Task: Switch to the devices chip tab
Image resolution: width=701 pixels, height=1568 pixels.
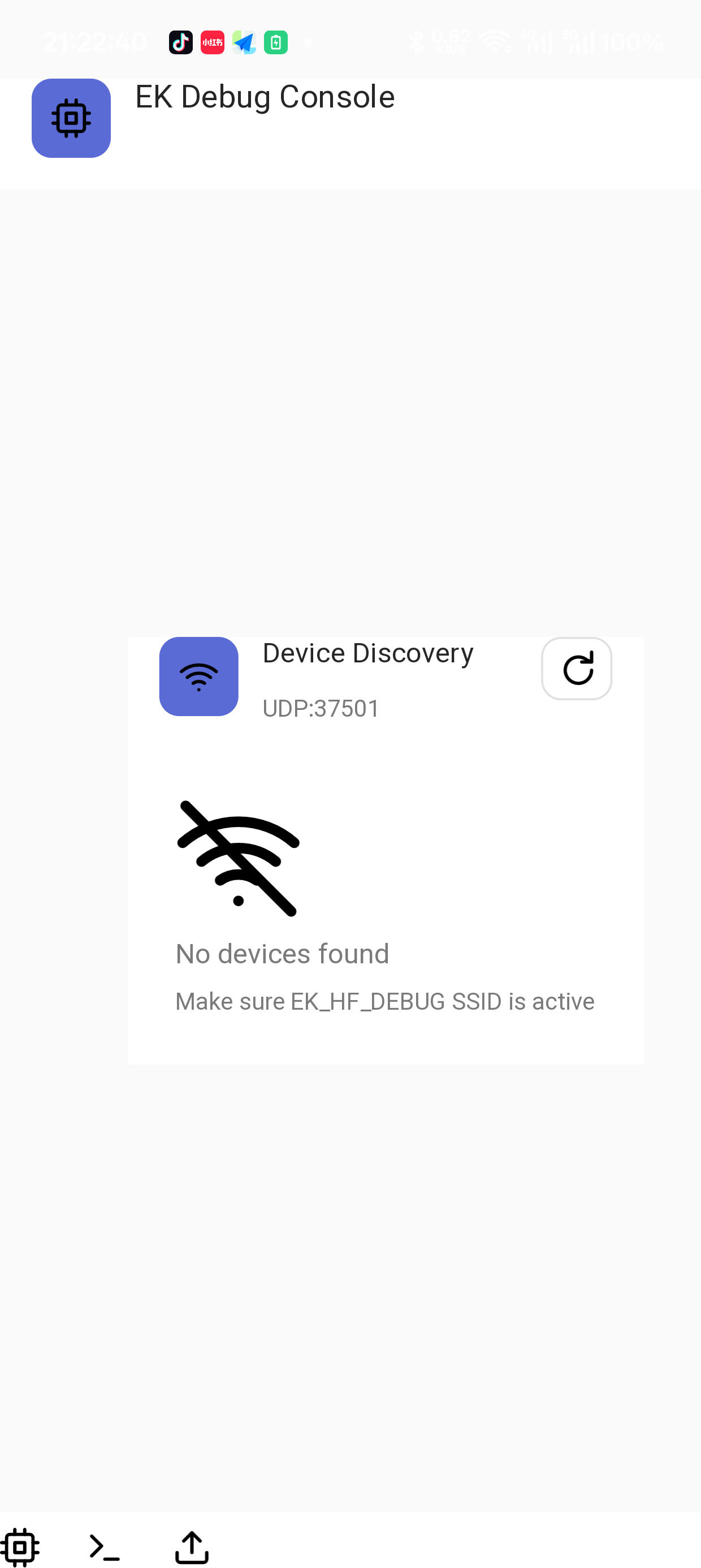Action: pyautogui.click(x=20, y=1546)
